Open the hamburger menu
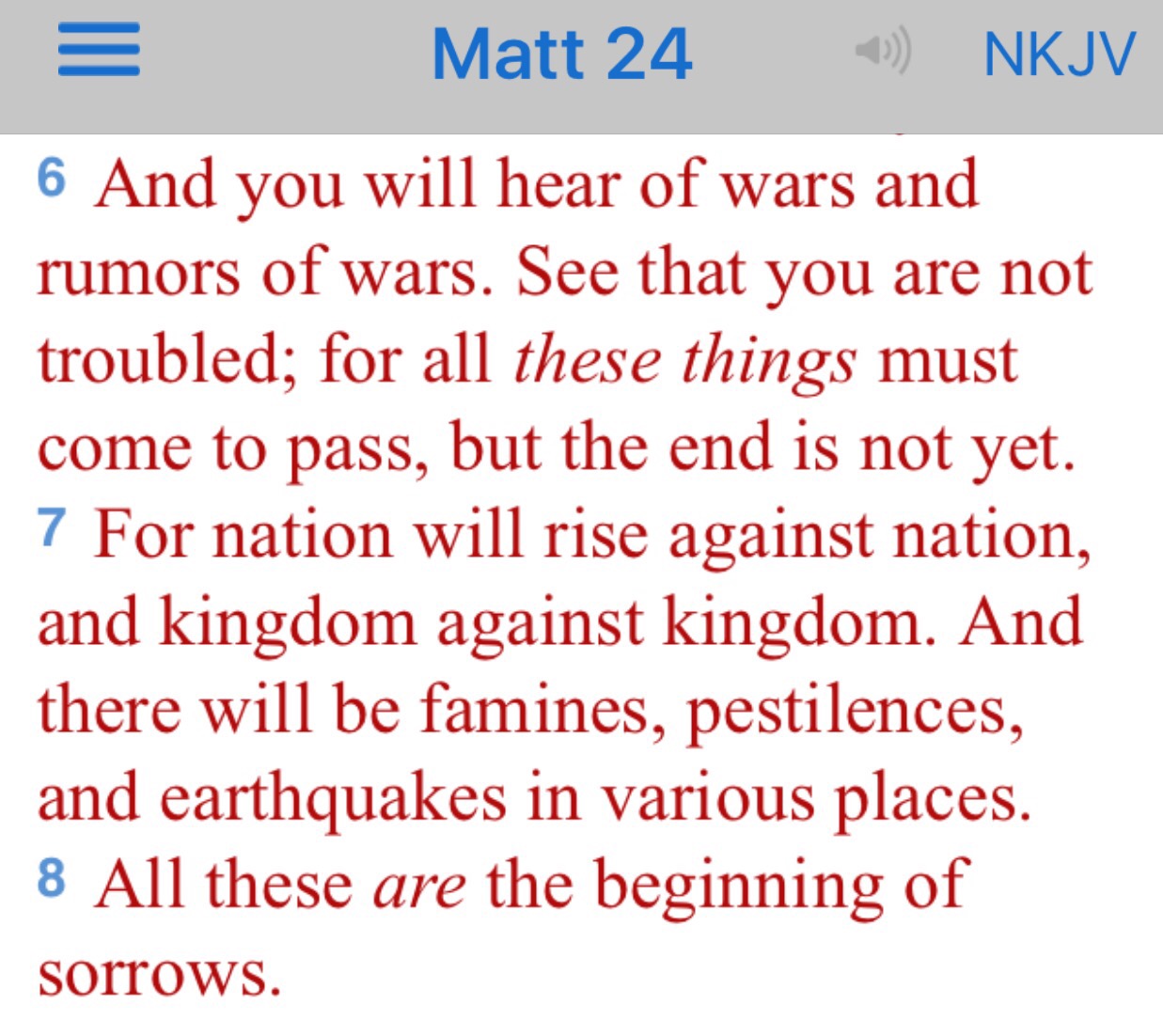Screen dimensions: 1163x1036 coord(99,50)
